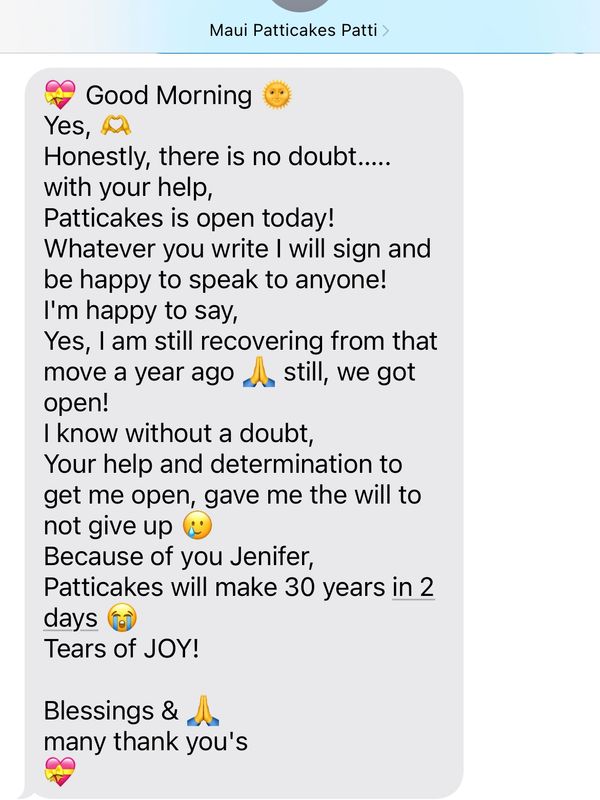
Task: Tap the underlined "in 2 days" date link
Action: click(412, 587)
